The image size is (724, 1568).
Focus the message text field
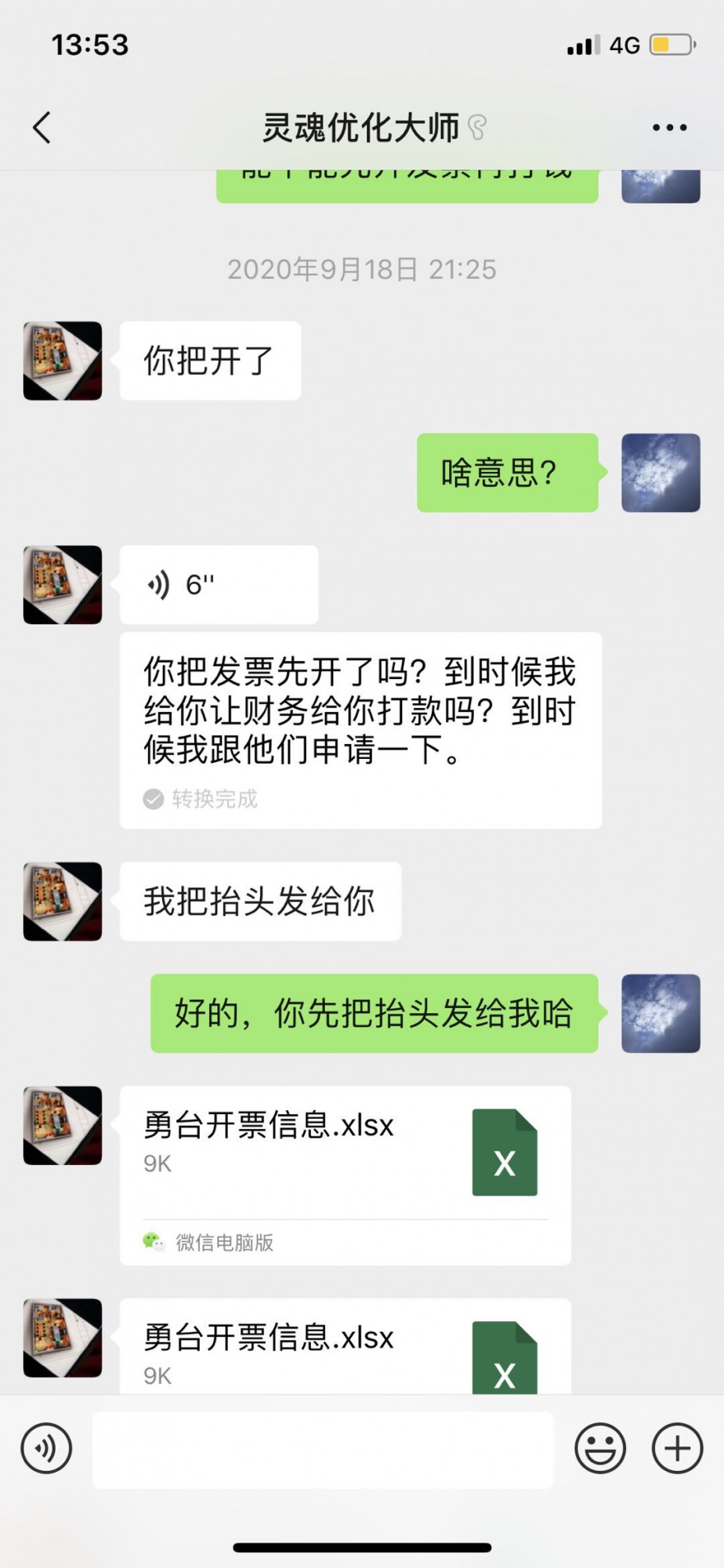(323, 1450)
